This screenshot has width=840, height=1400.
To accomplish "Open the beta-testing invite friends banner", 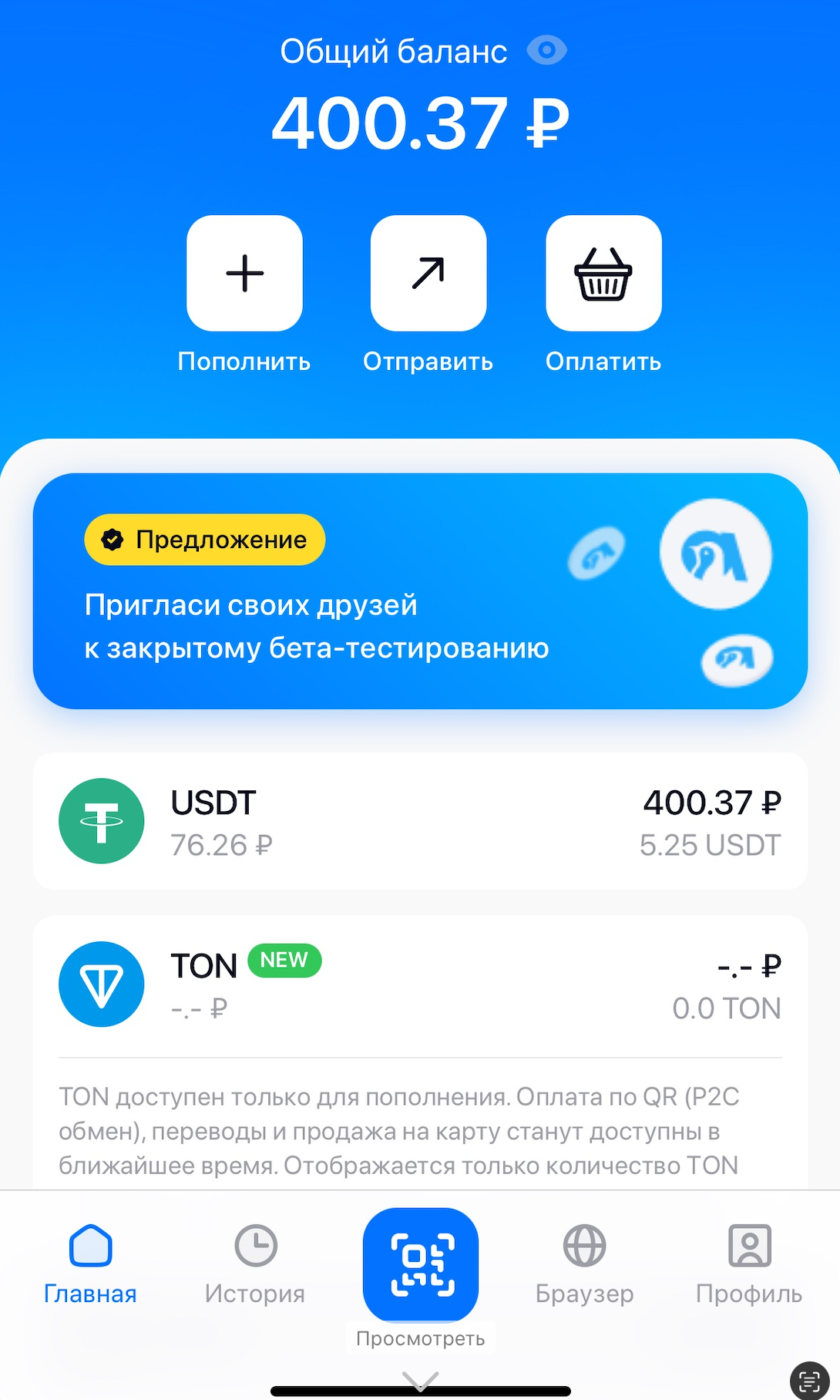I will tap(420, 591).
